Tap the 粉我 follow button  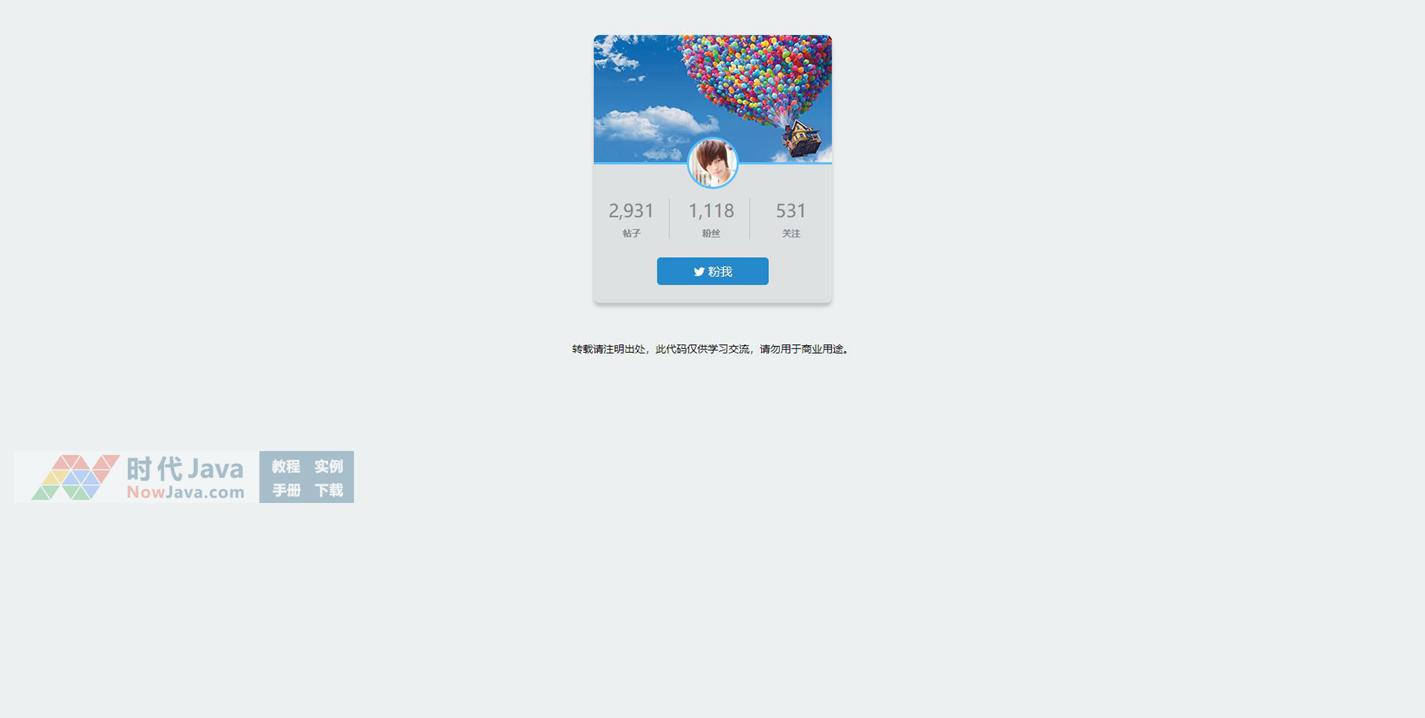(712, 271)
